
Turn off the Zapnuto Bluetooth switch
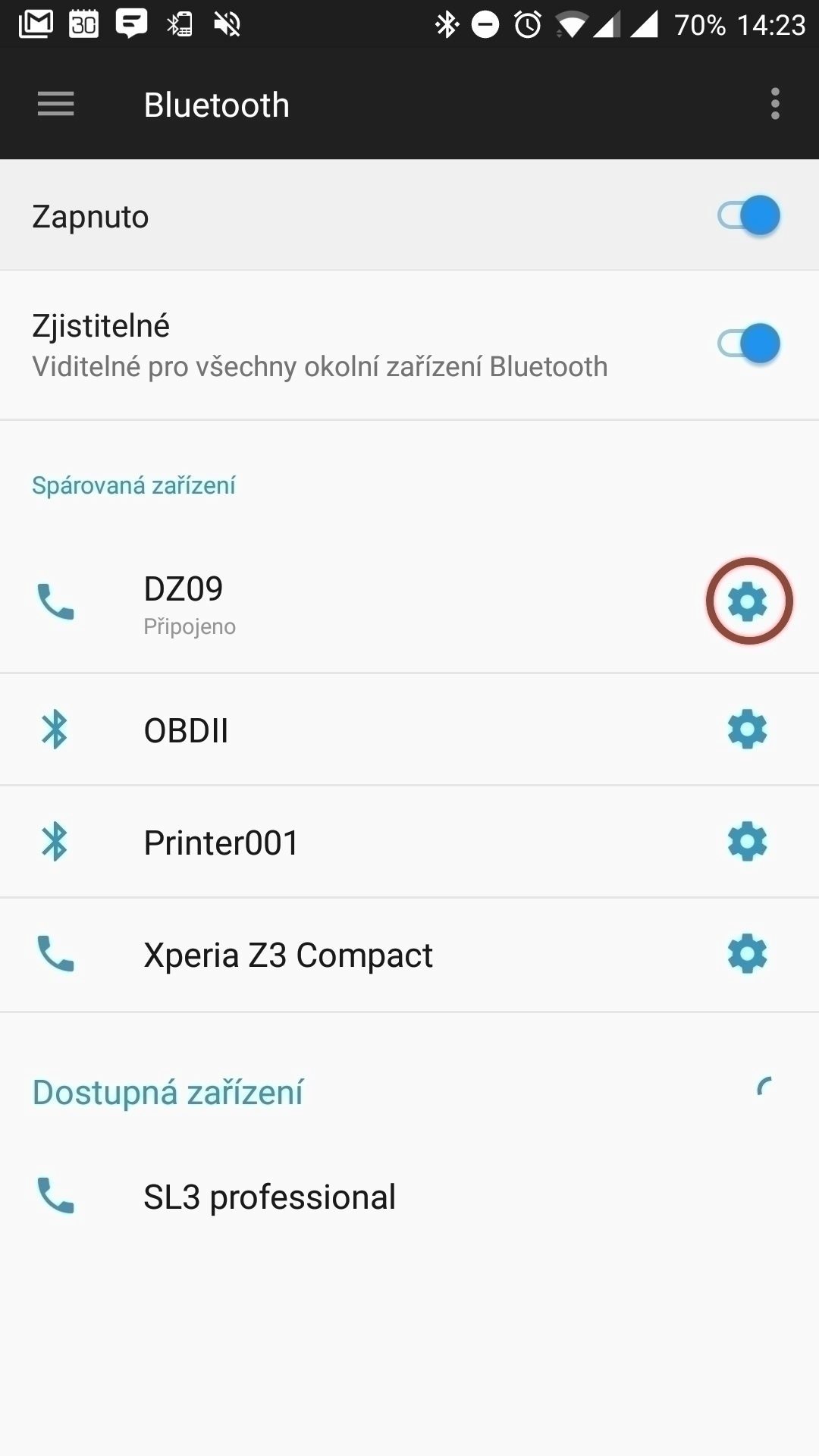(x=749, y=216)
